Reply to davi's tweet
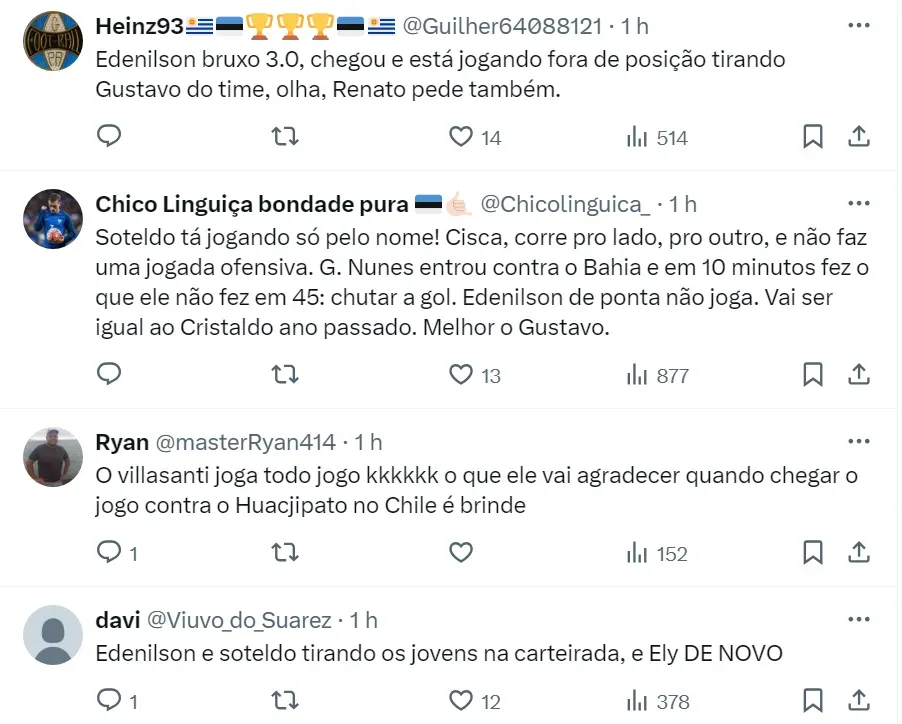The height and width of the screenshot is (724, 902). click(x=109, y=700)
